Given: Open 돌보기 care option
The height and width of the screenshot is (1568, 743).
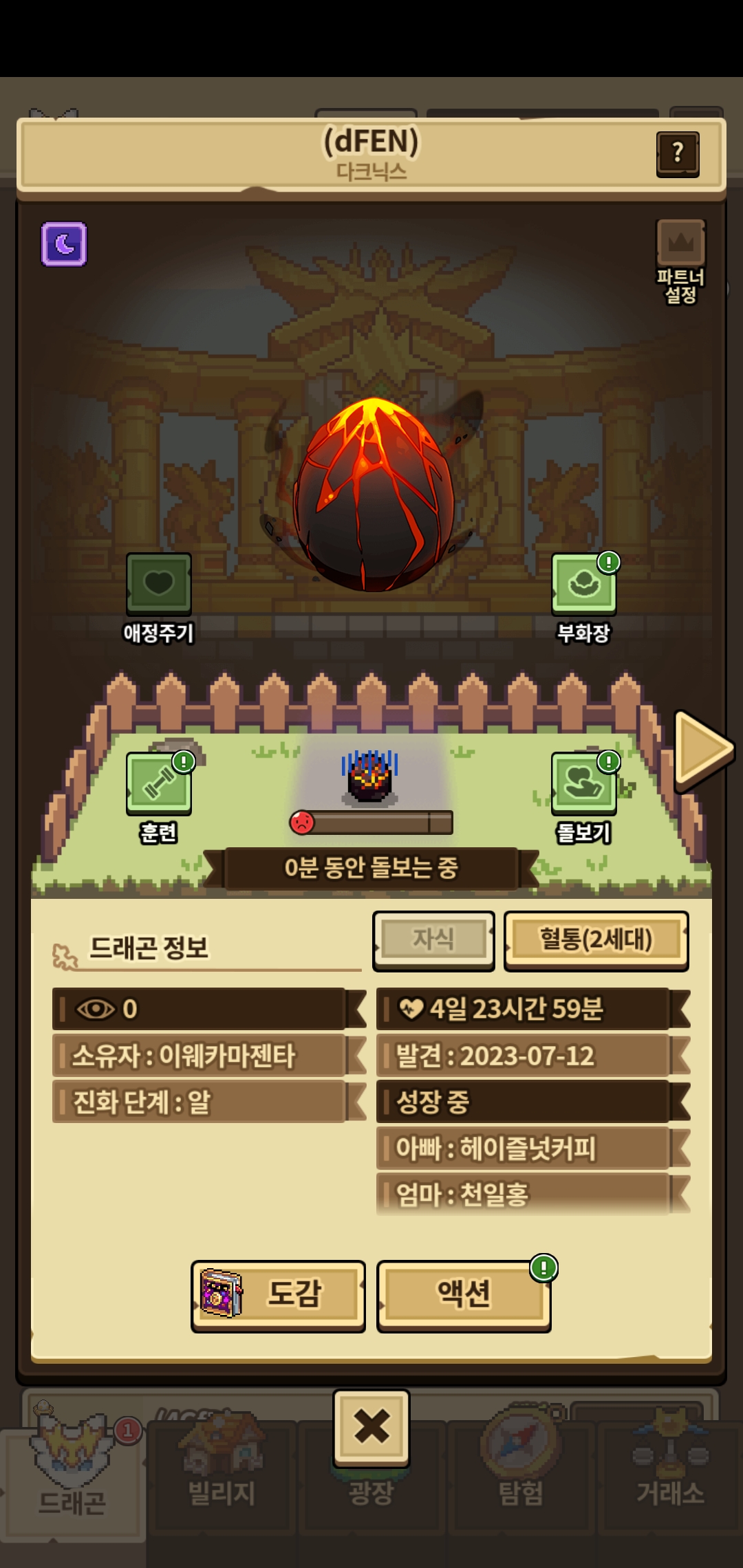Looking at the screenshot, I should [x=583, y=784].
